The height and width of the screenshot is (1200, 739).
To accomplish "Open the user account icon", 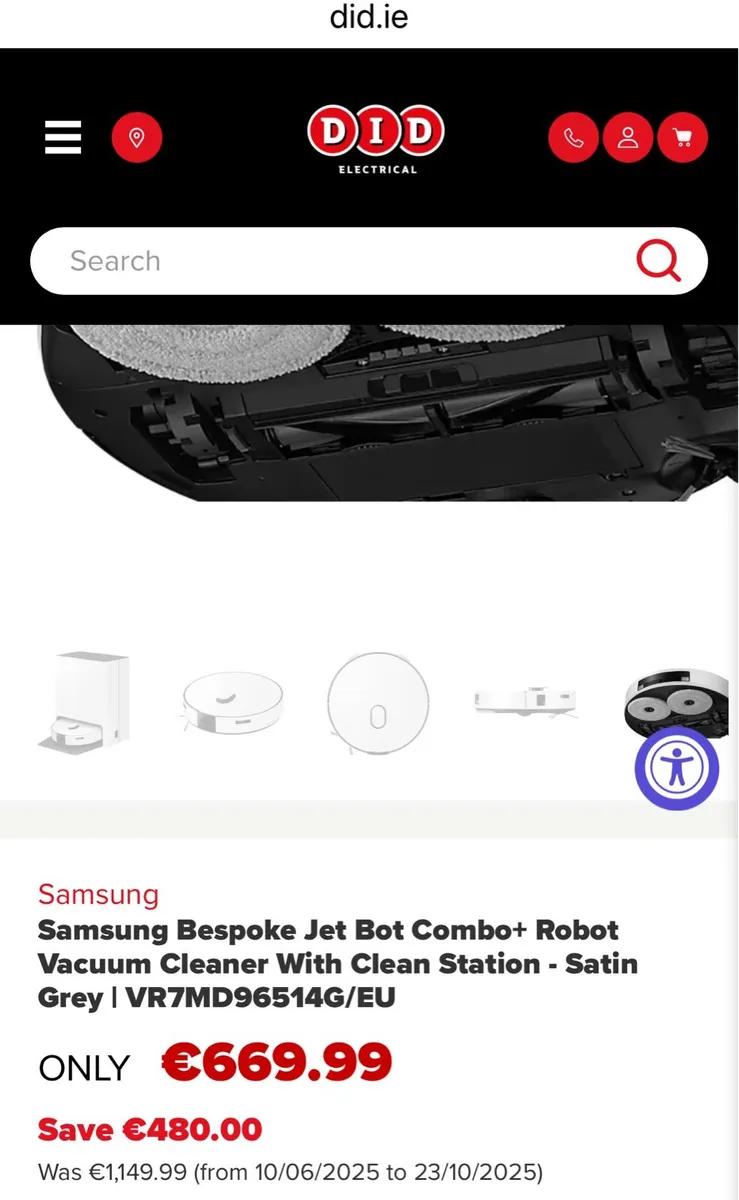I will click(628, 138).
